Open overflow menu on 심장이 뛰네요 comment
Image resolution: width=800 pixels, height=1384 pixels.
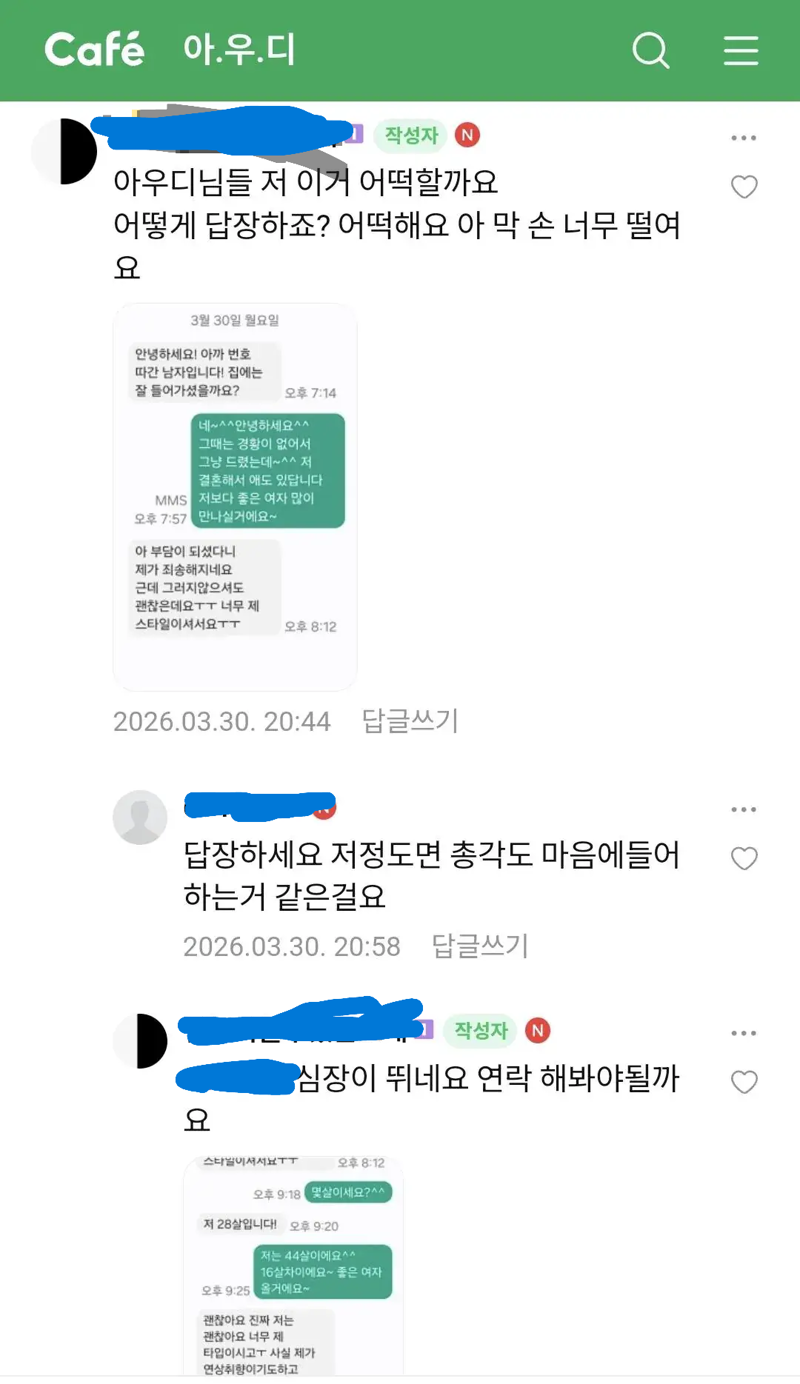[744, 1033]
